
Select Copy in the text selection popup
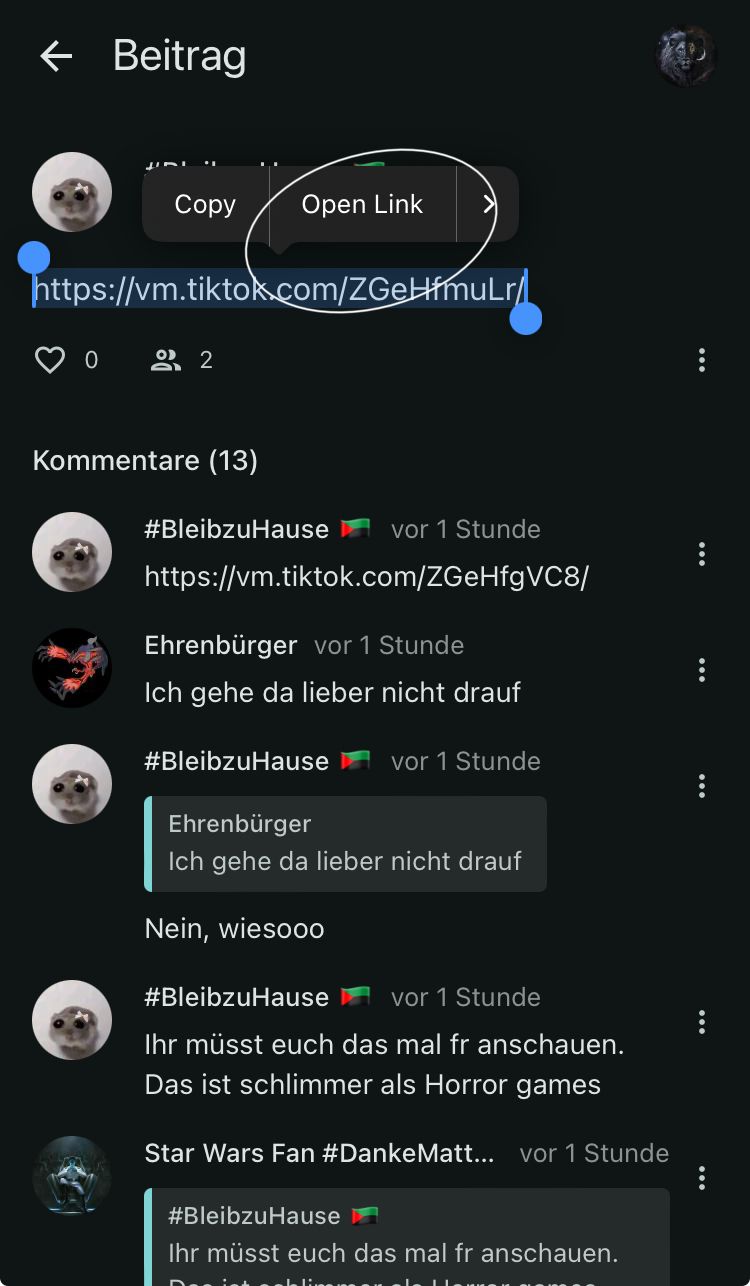point(205,204)
